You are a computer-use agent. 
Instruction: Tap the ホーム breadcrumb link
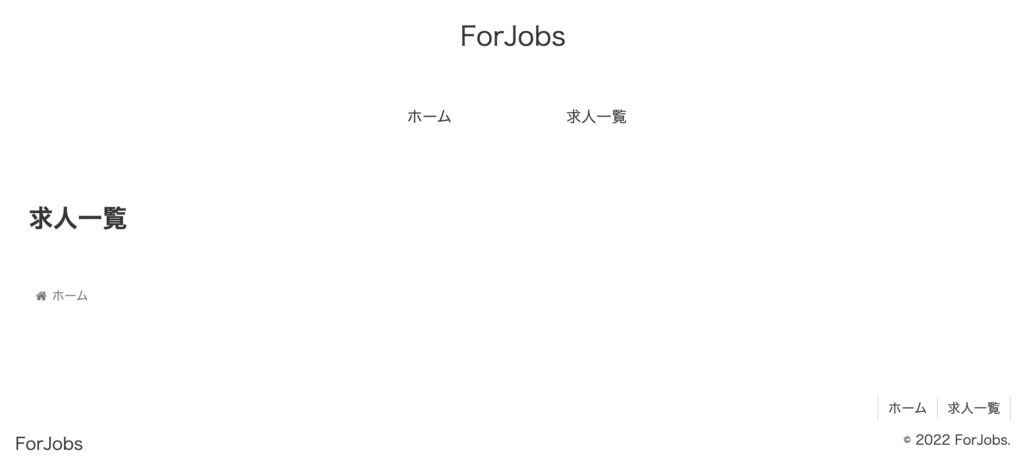pos(69,296)
